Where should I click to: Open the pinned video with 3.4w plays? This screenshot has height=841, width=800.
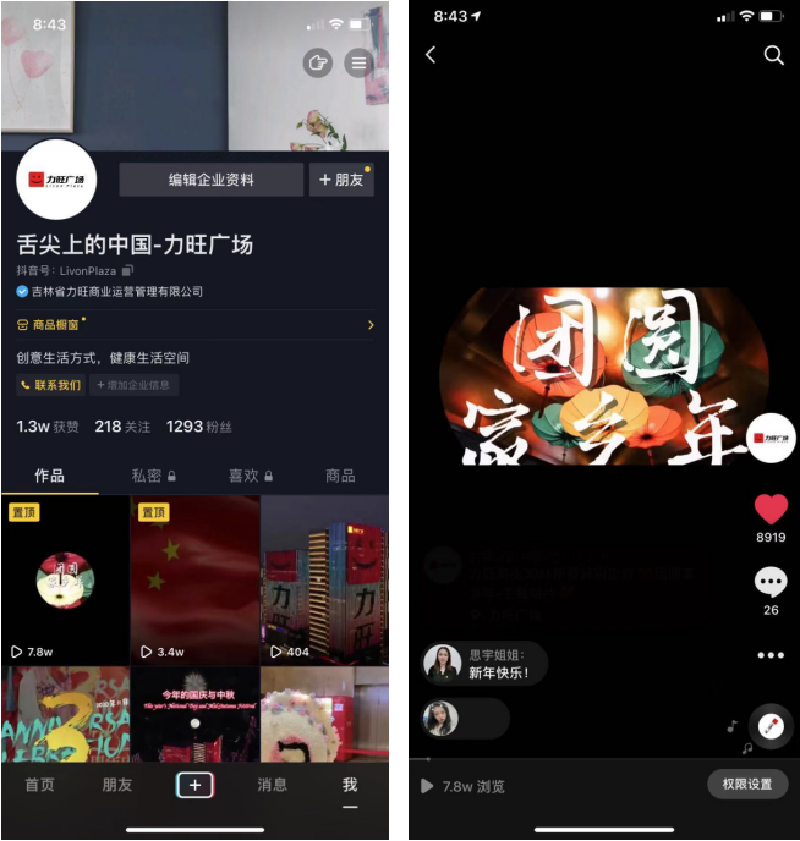click(x=195, y=580)
